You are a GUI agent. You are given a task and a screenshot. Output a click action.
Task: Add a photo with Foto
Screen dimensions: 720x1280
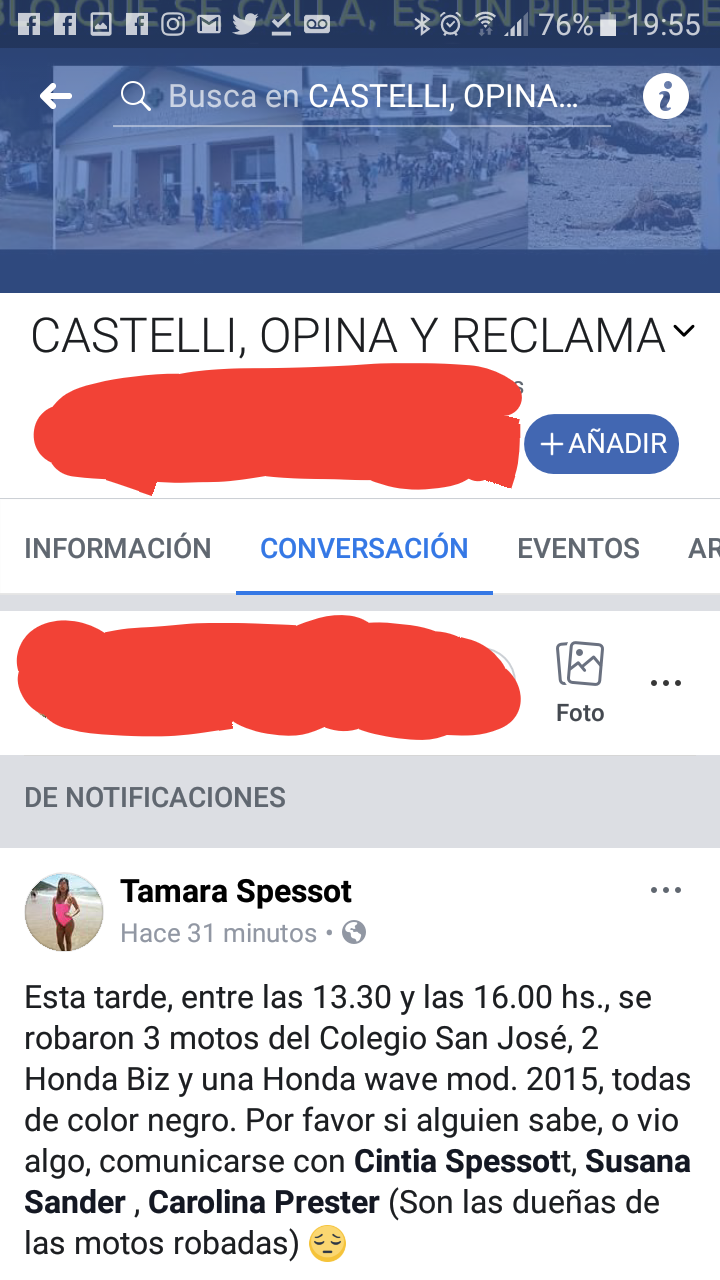580,682
